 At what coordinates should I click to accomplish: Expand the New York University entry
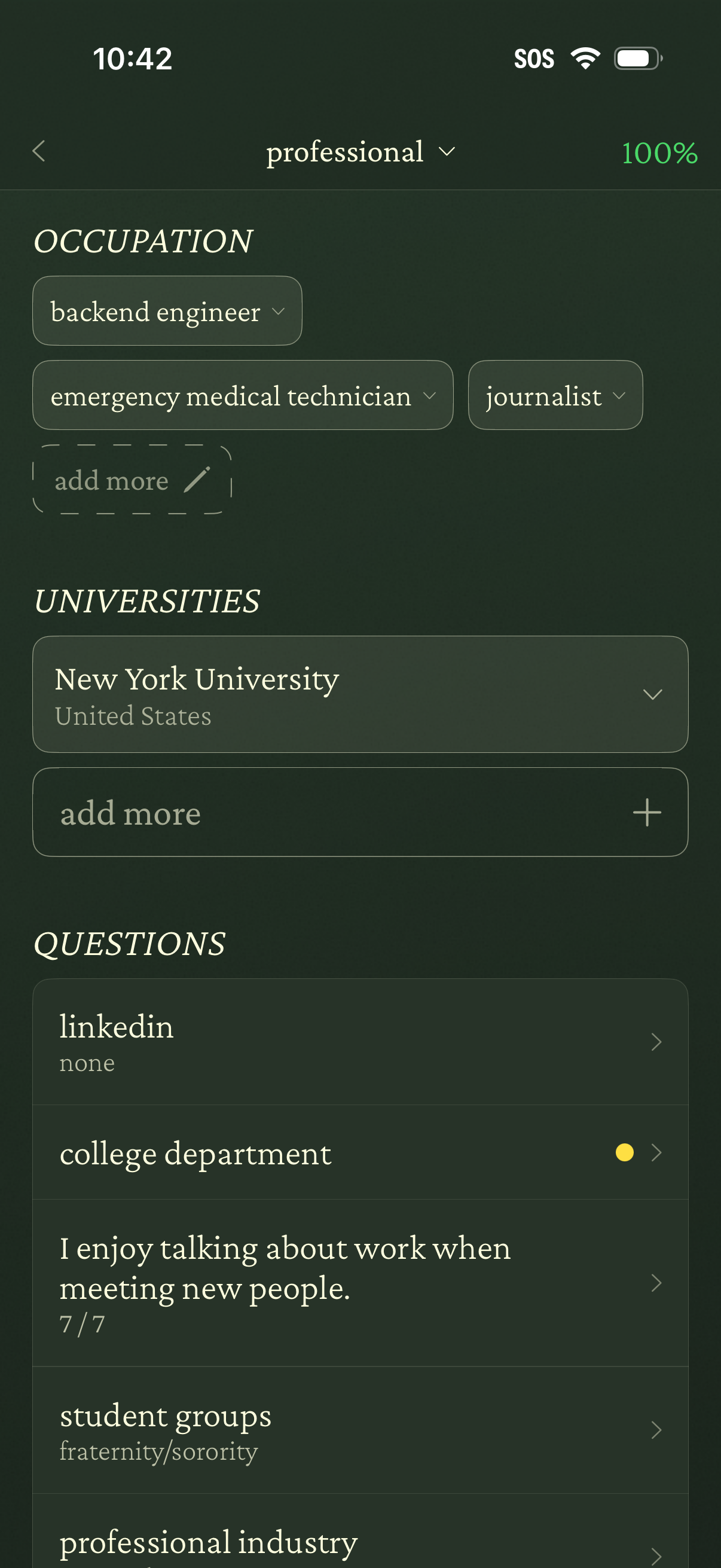pyautogui.click(x=653, y=694)
